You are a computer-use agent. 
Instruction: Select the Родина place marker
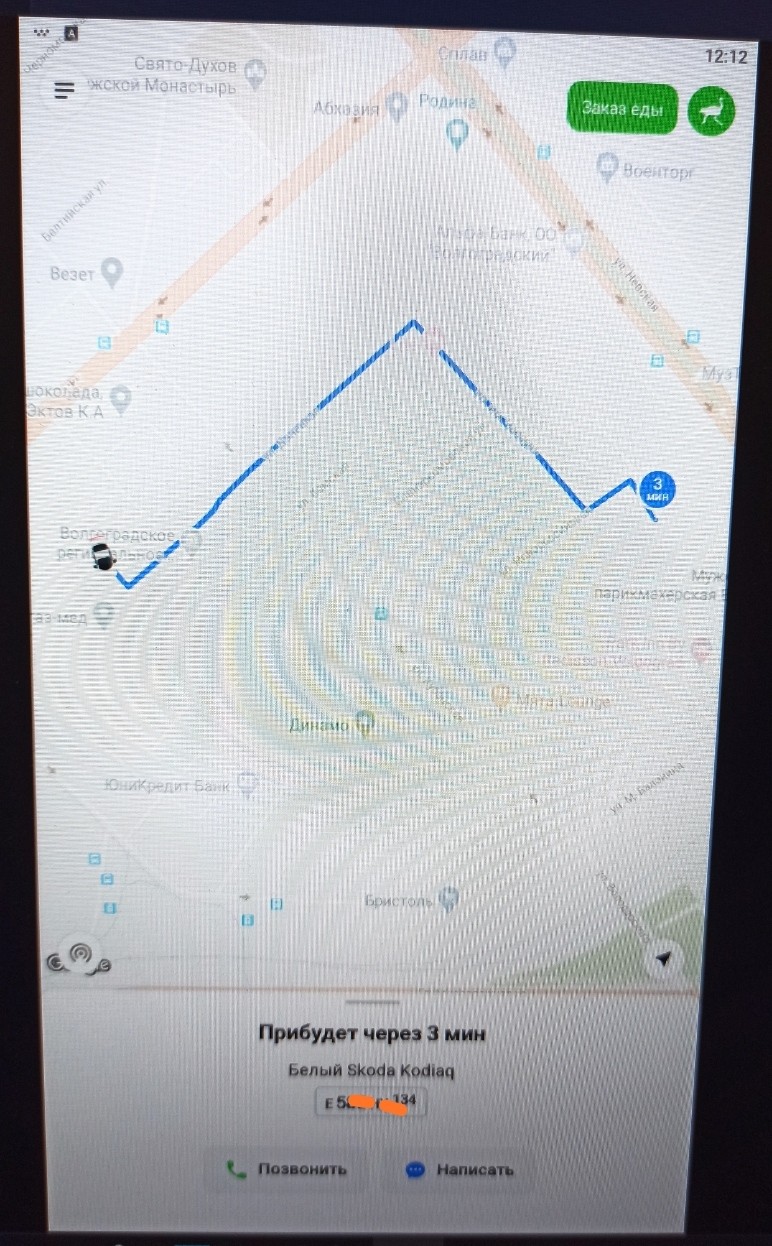[459, 130]
